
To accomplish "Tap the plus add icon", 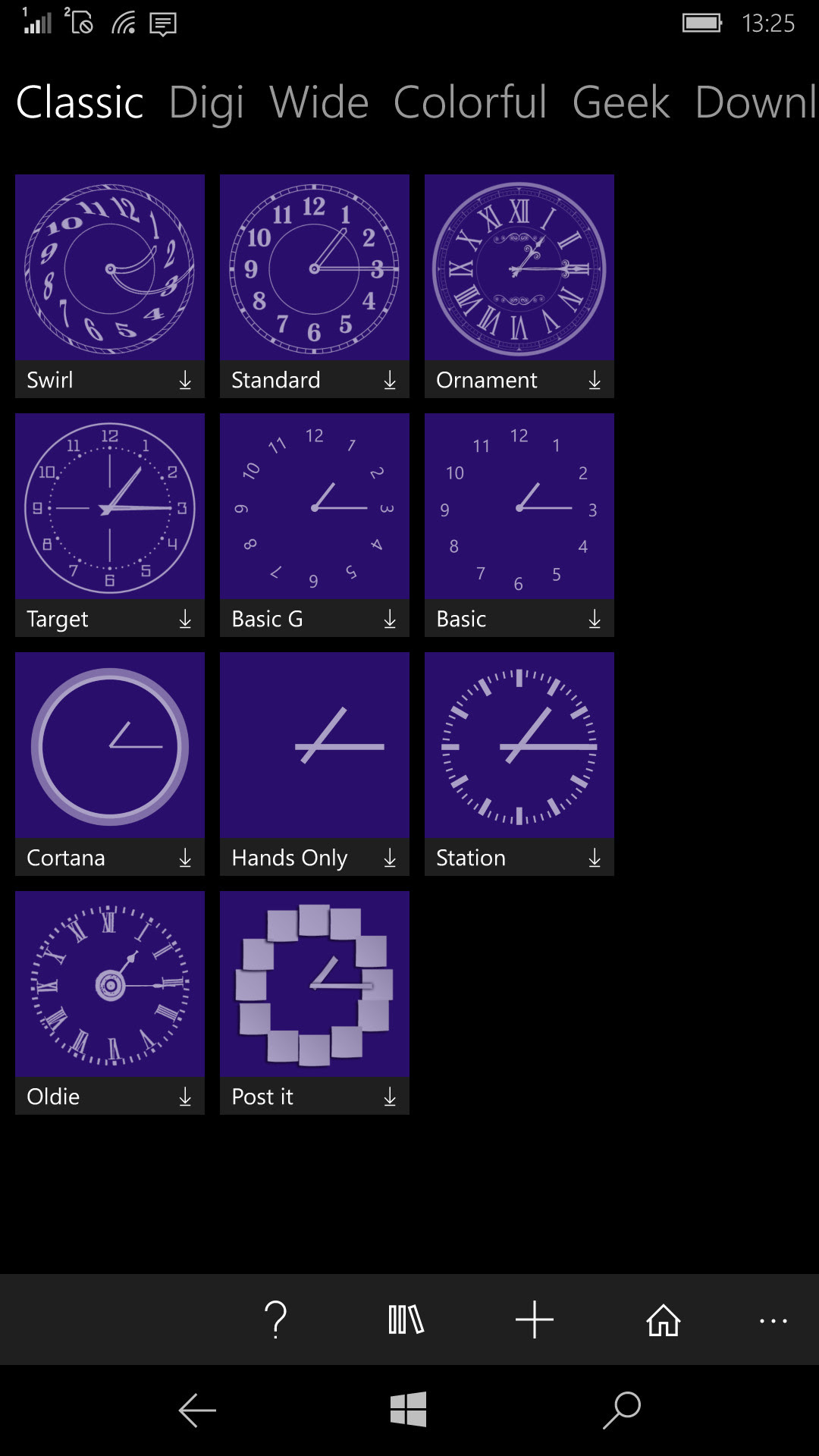I will (534, 1319).
